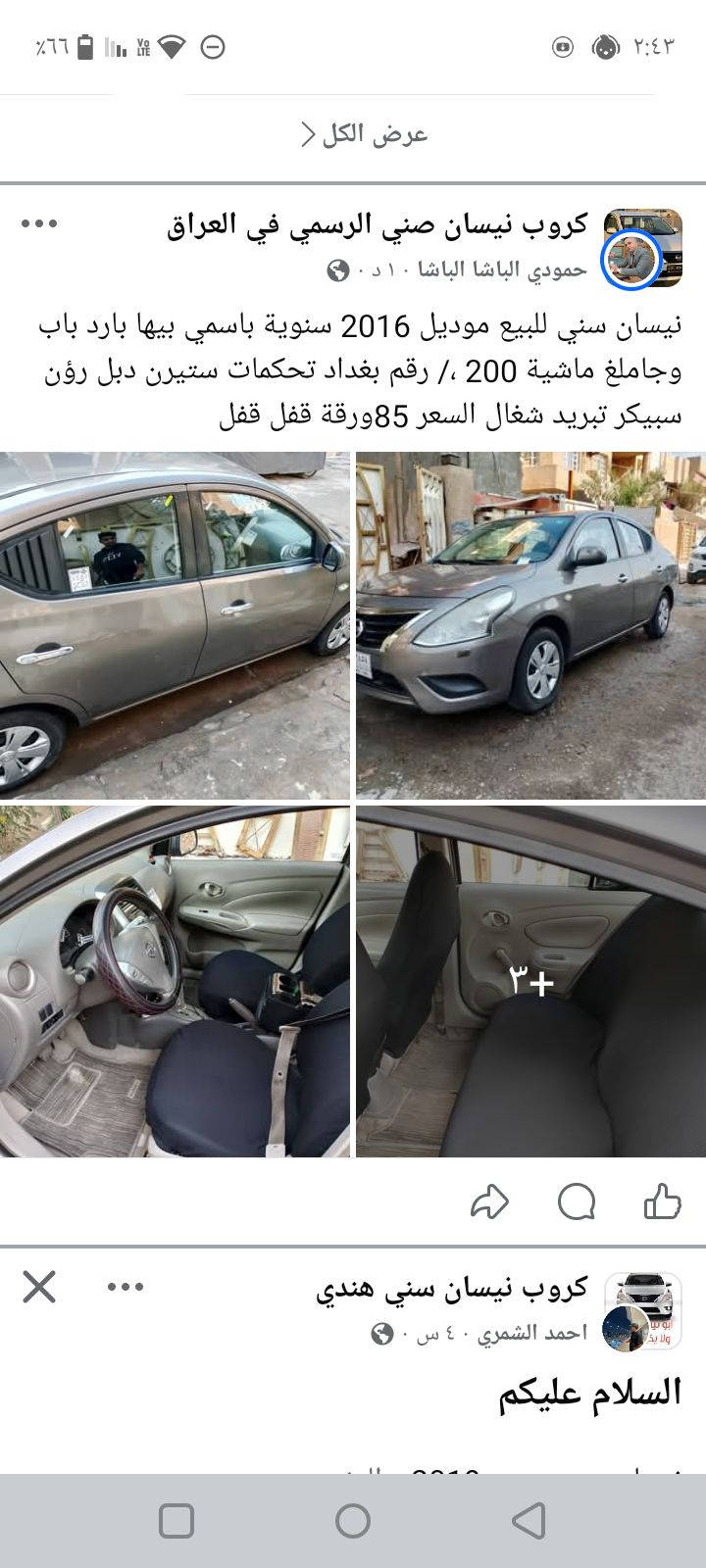The image size is (706, 1568).
Task: View profile of احمد الشمري
Action: pyautogui.click(x=538, y=1332)
